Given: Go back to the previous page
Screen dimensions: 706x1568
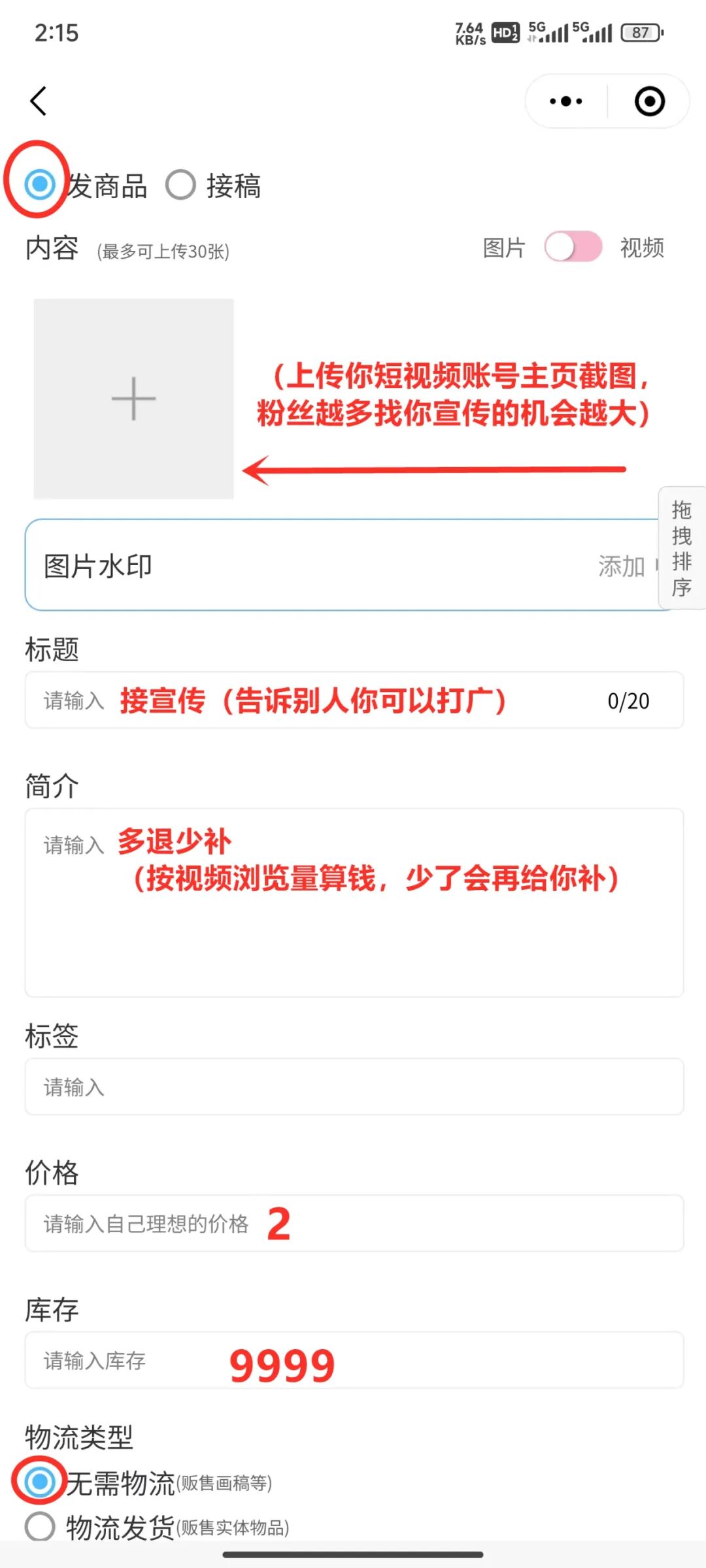Looking at the screenshot, I should pyautogui.click(x=39, y=101).
